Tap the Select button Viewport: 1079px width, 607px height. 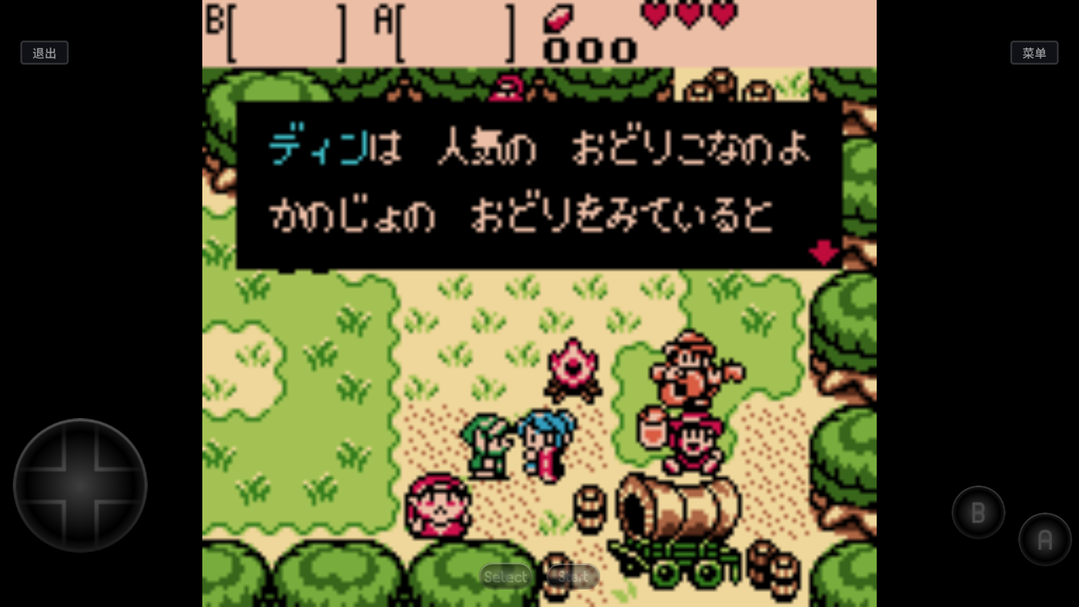505,577
